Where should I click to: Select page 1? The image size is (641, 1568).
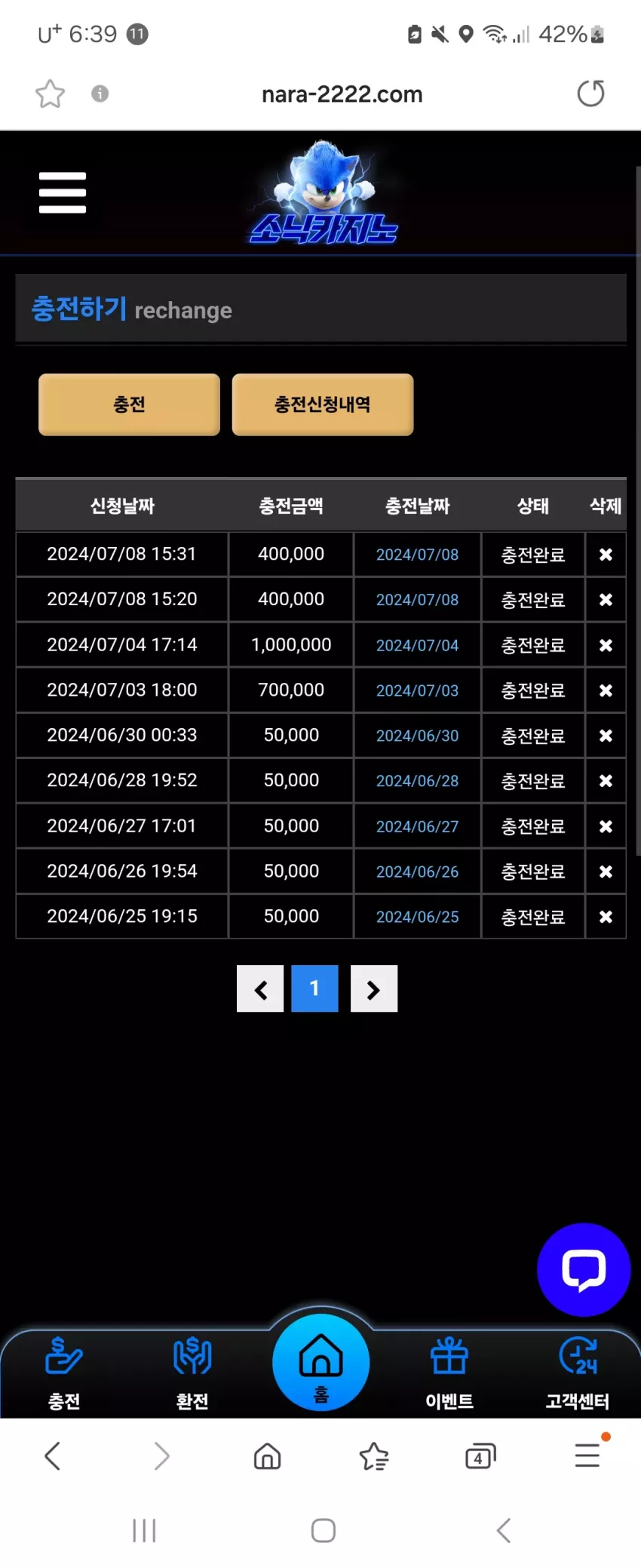coord(314,988)
